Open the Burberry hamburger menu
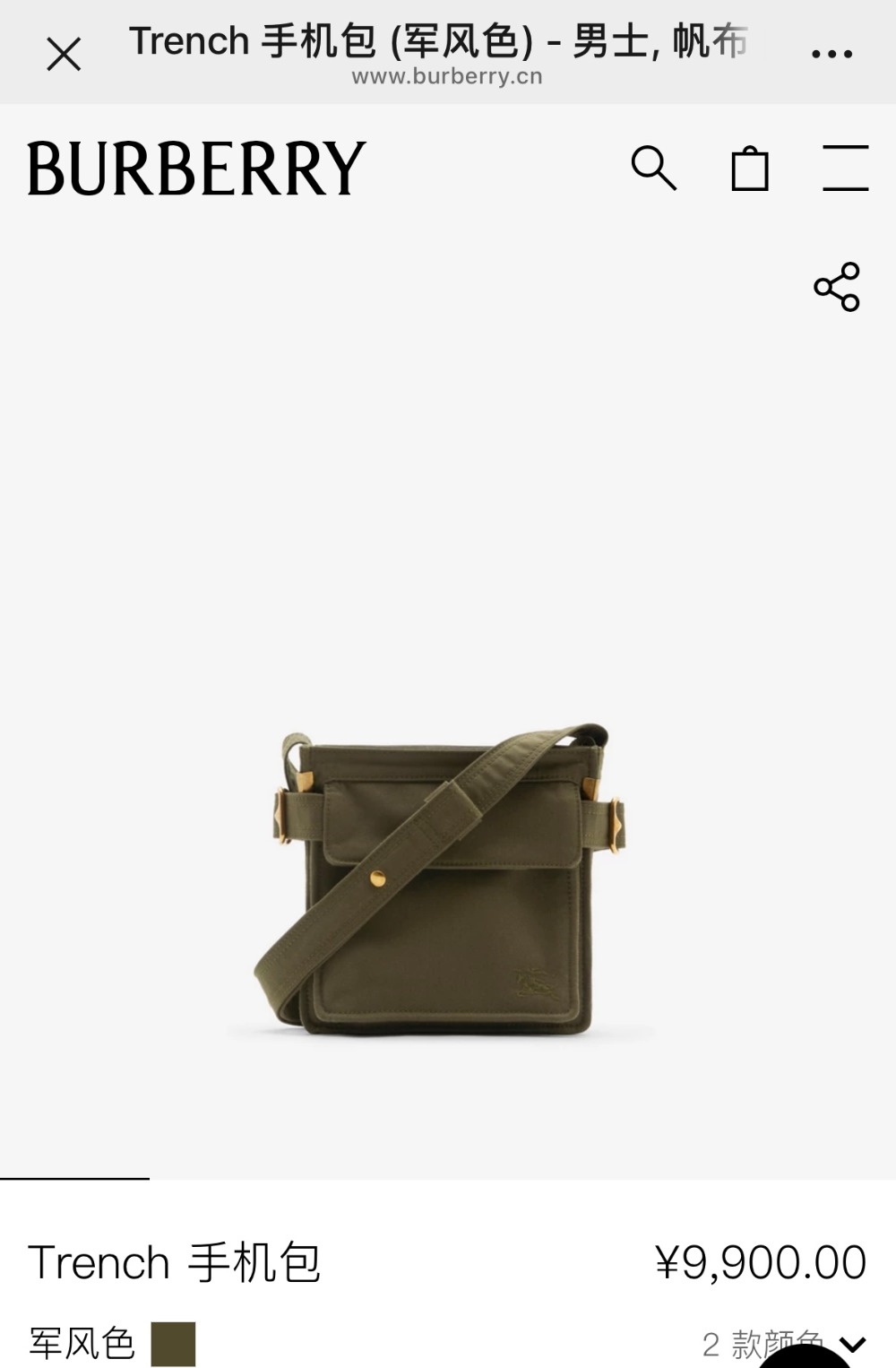Image resolution: width=896 pixels, height=1368 pixels. pyautogui.click(x=845, y=168)
